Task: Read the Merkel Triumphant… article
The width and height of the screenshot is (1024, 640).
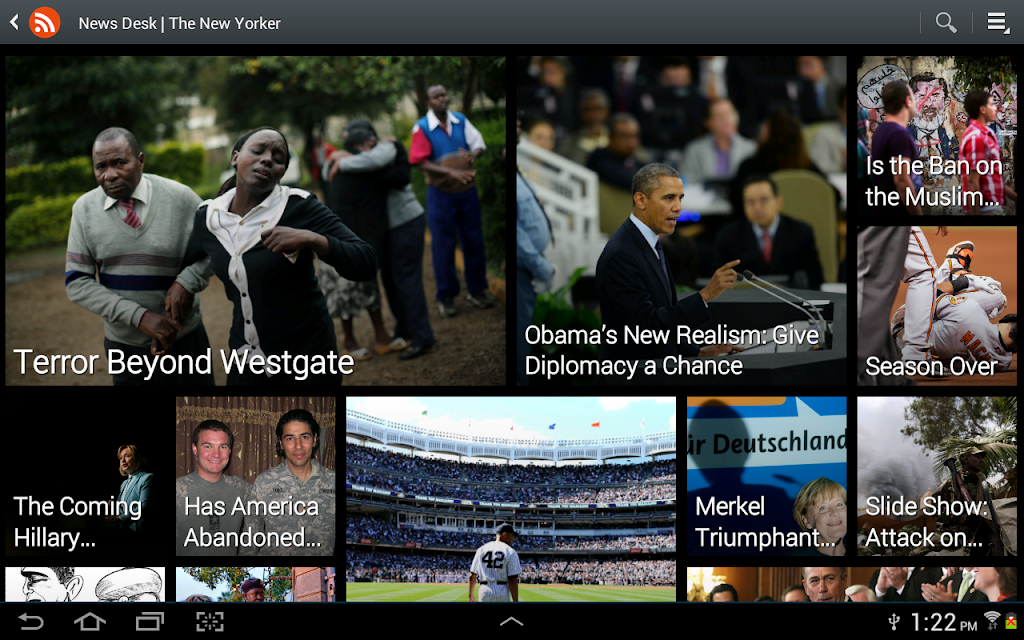Action: [766, 476]
